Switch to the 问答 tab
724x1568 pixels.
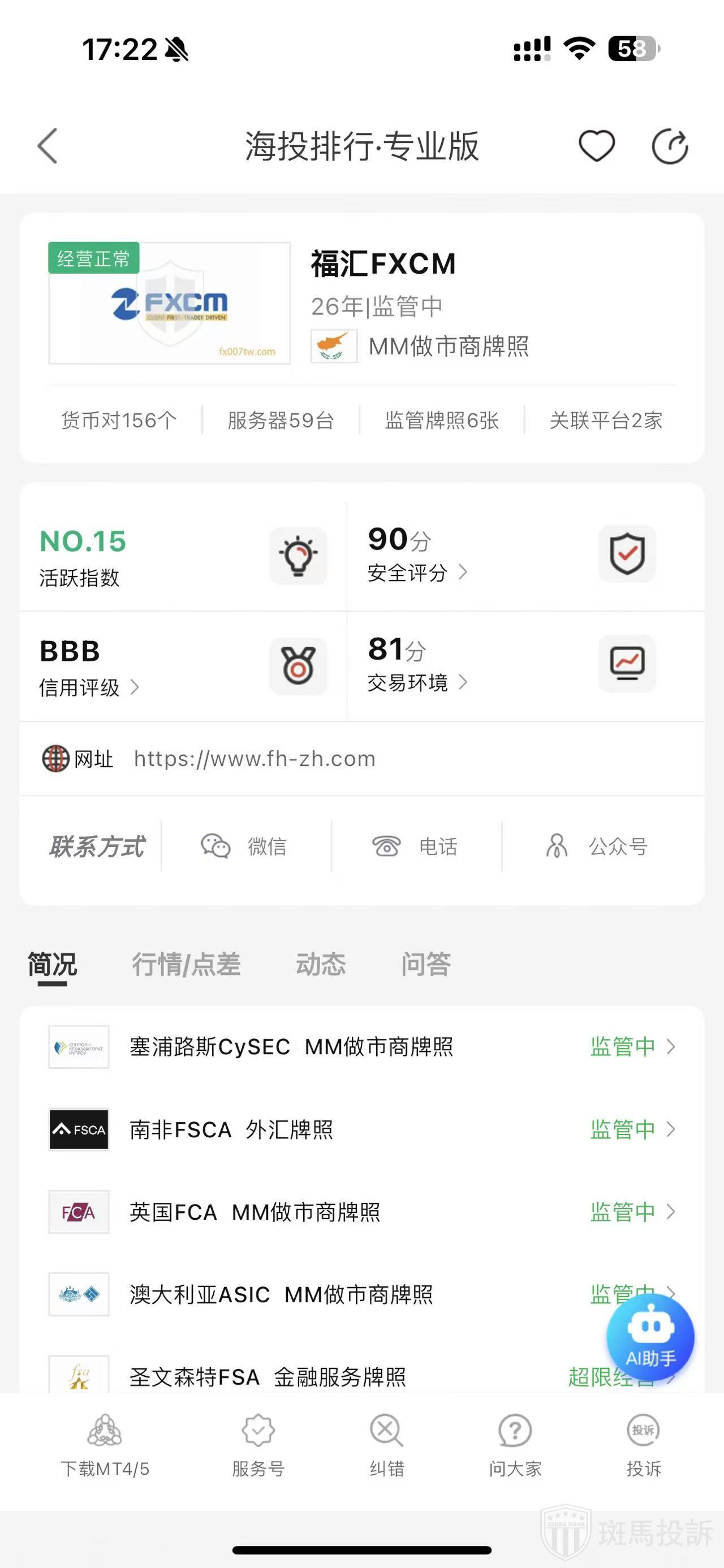pos(425,964)
